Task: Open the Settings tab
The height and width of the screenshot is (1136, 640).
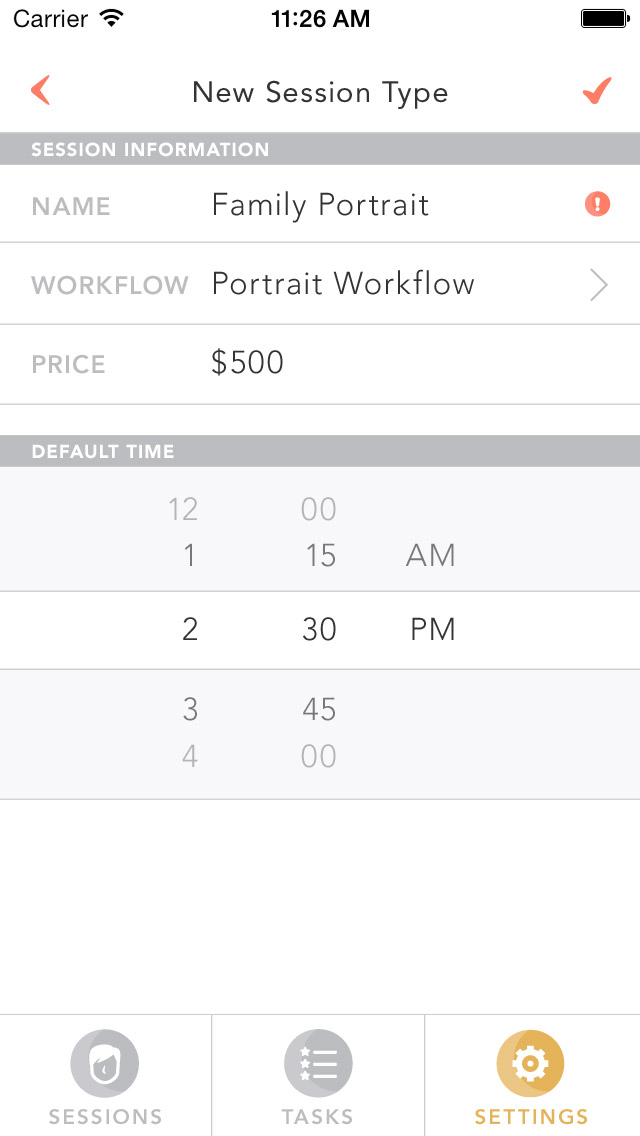Action: tap(531, 1076)
